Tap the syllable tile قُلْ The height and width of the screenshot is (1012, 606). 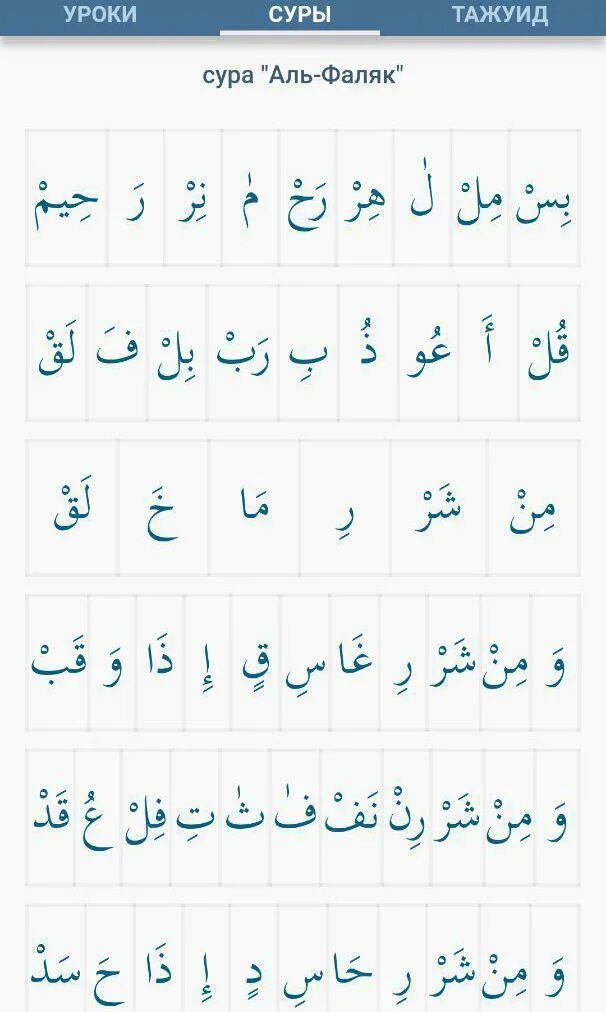(x=549, y=353)
